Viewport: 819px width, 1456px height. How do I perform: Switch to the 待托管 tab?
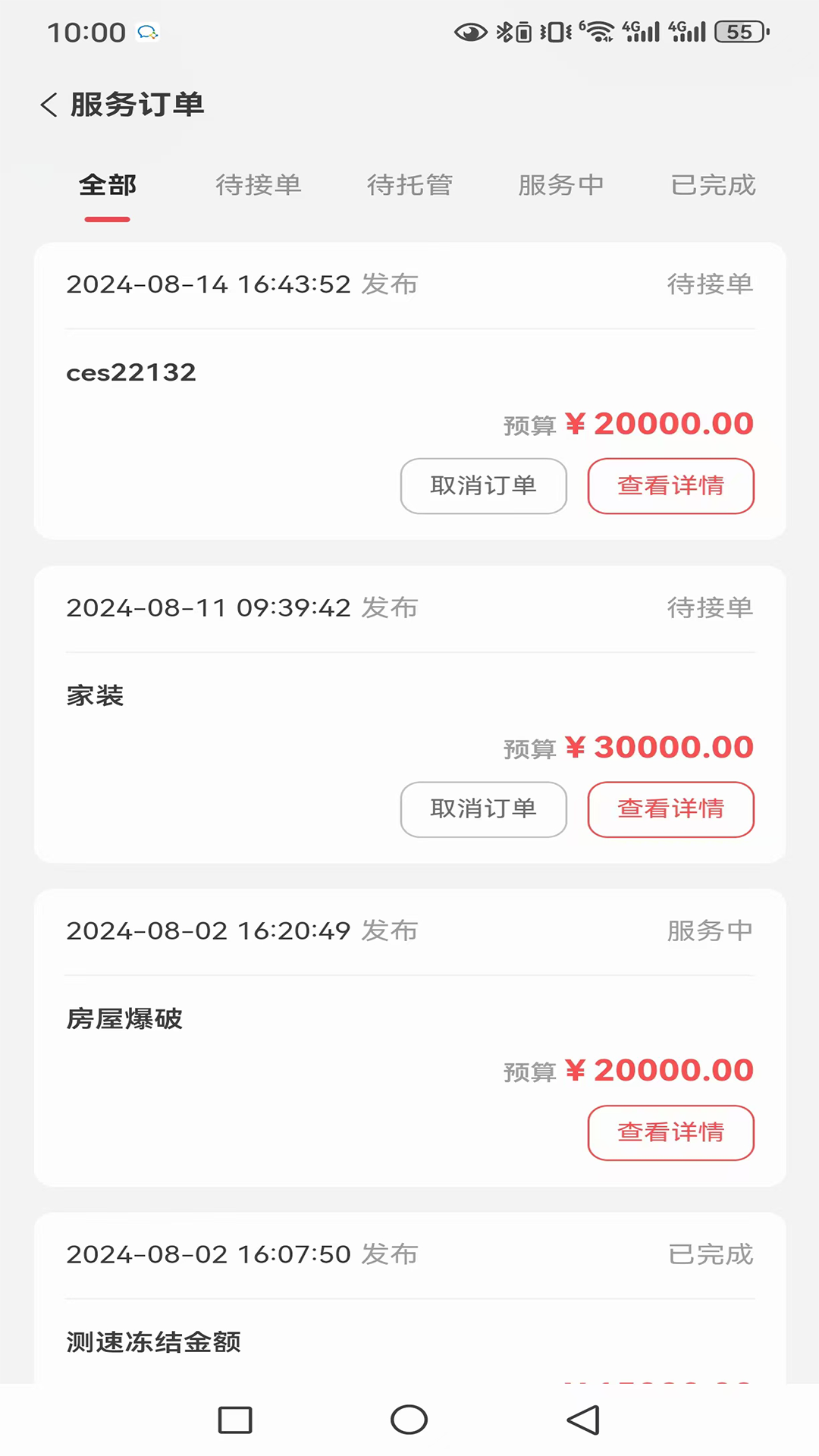[410, 185]
